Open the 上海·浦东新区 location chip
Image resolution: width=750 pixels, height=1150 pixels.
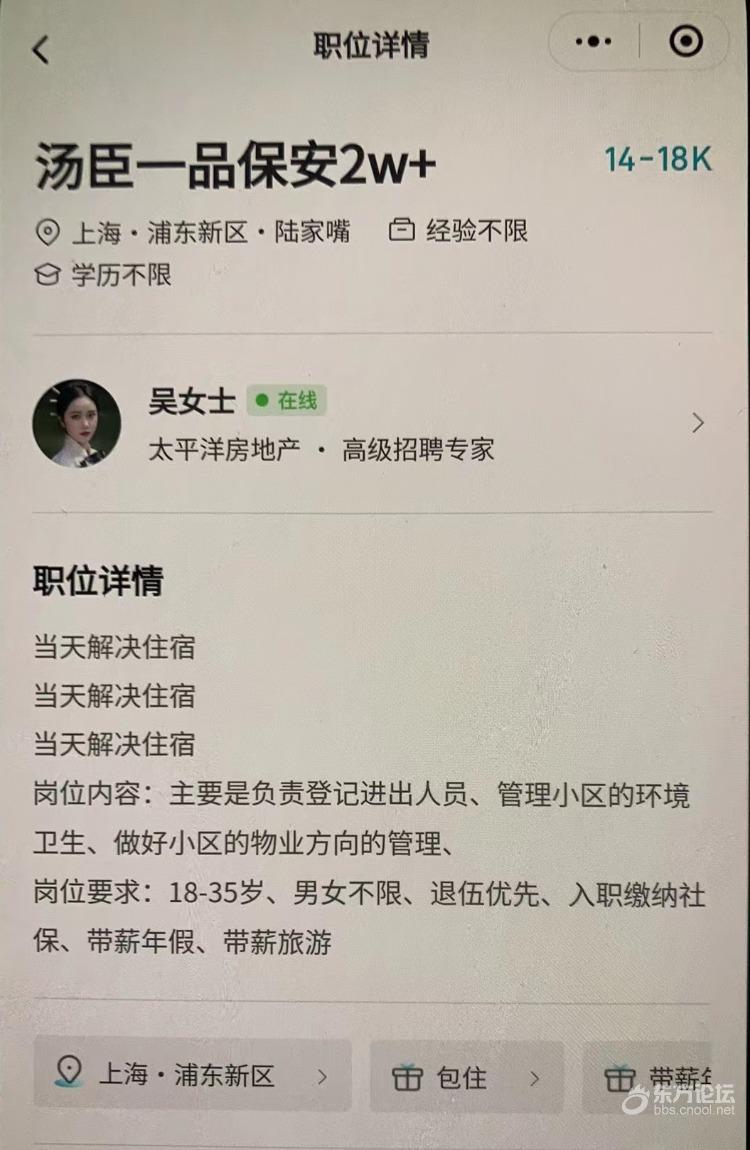[192, 1076]
